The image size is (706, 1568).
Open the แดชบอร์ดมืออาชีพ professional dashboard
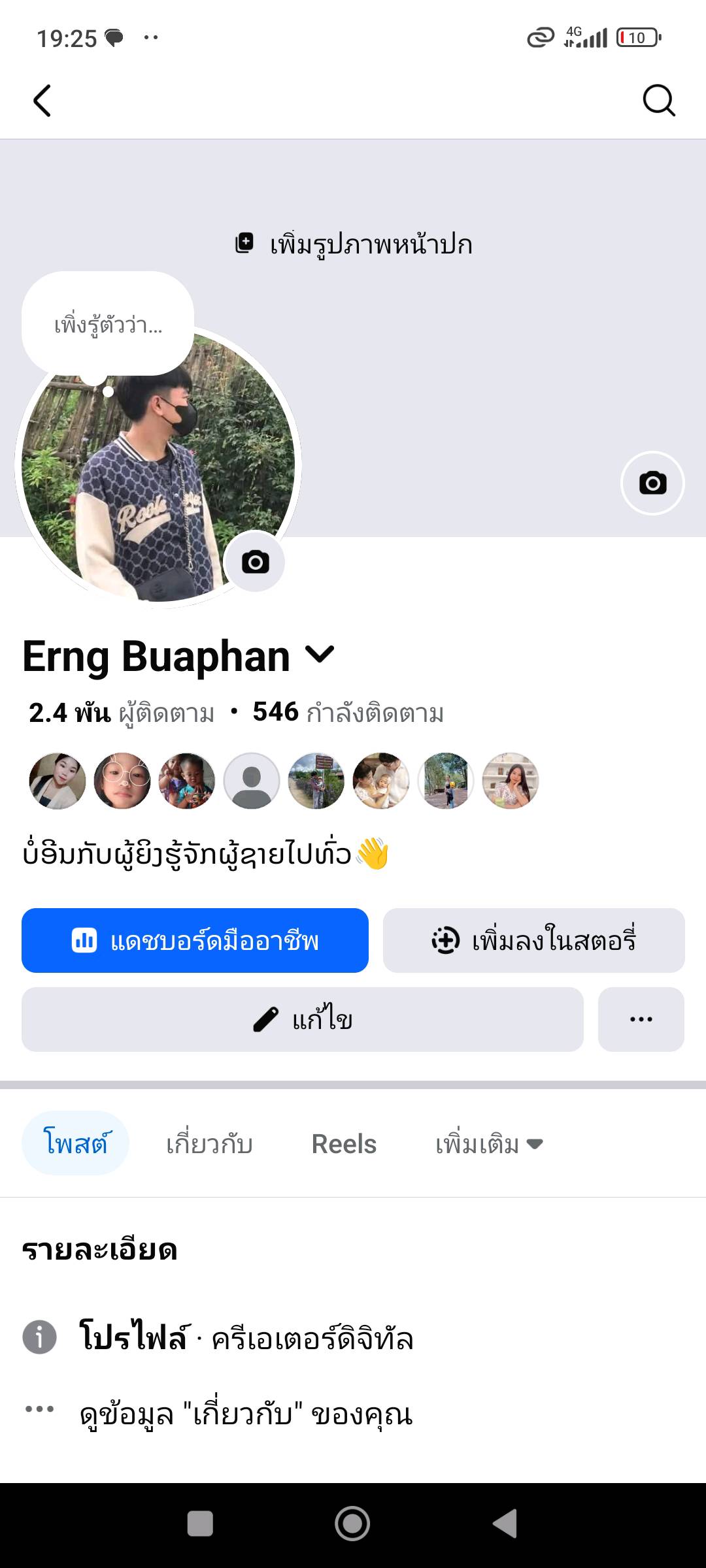click(195, 941)
